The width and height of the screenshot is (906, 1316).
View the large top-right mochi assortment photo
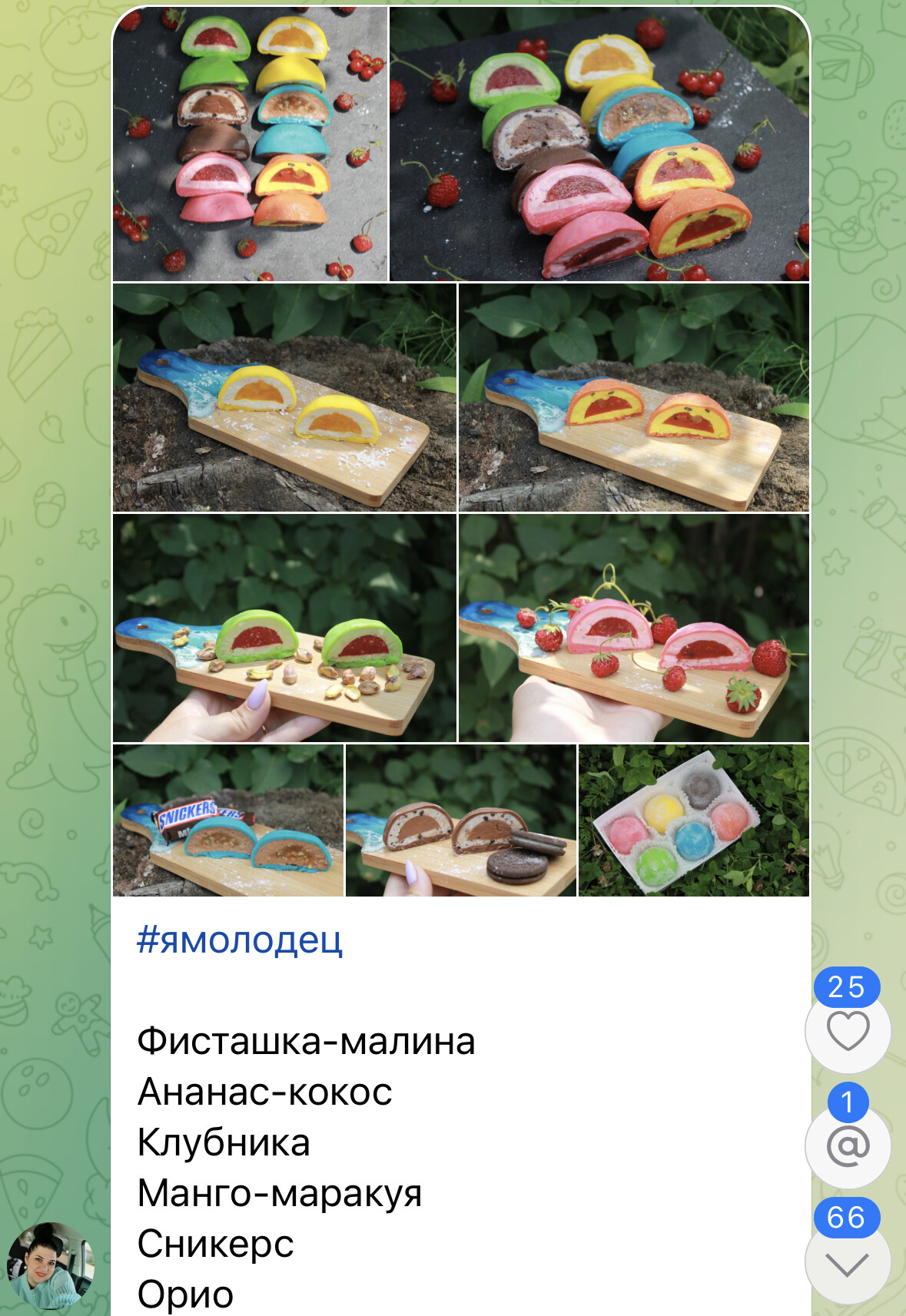click(599, 144)
